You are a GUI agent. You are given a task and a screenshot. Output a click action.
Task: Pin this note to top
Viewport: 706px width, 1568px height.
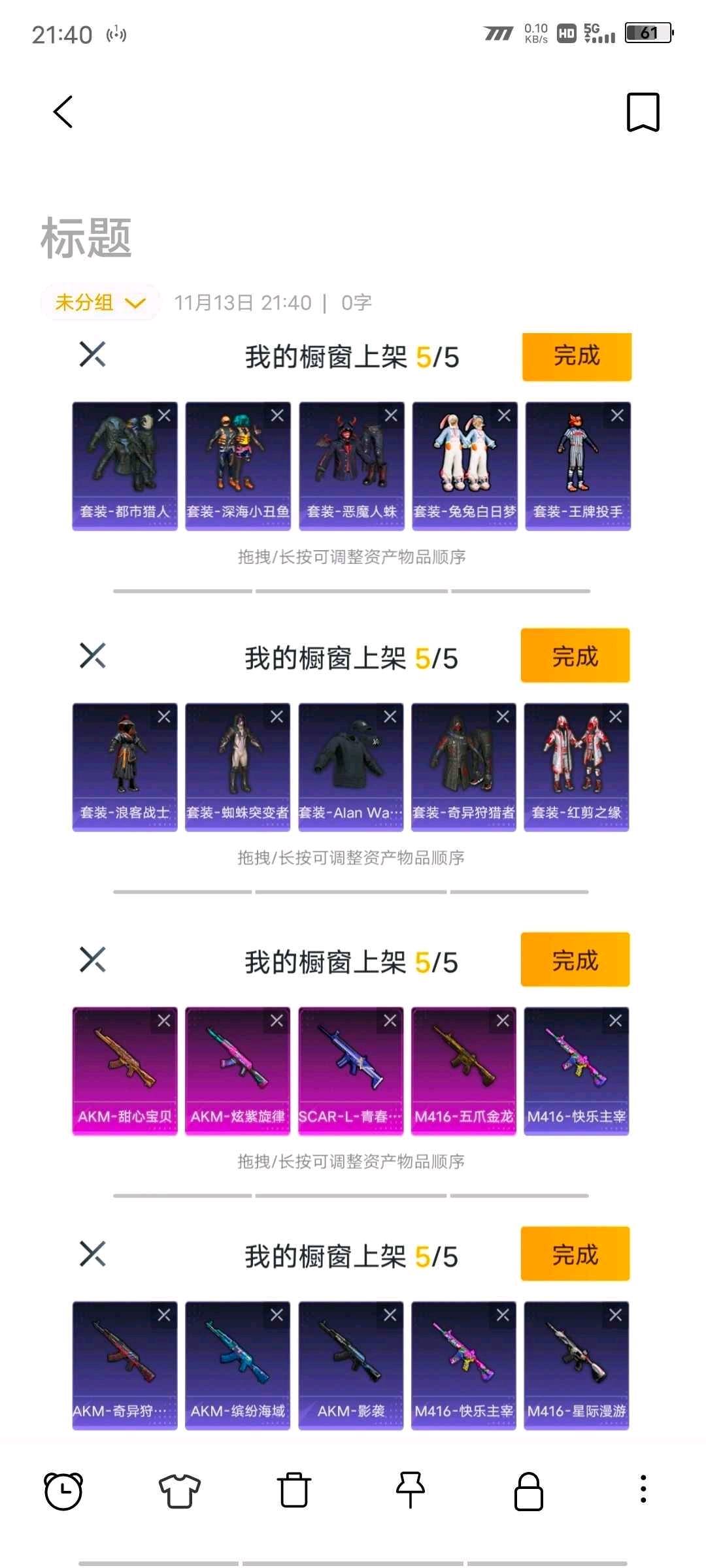(x=411, y=1491)
